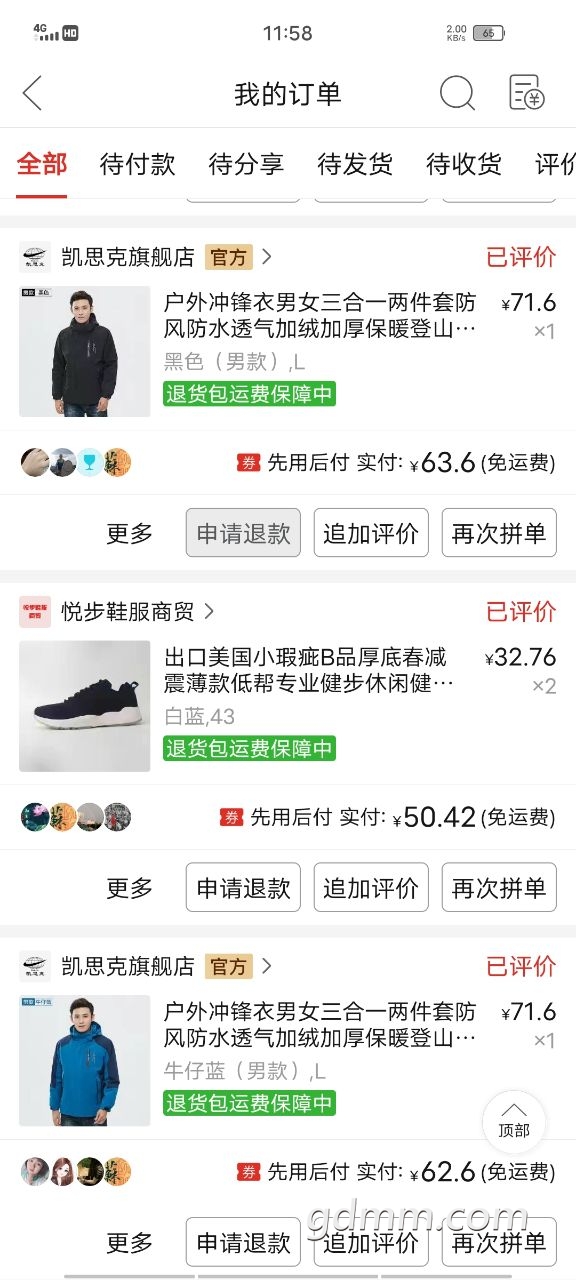Open the 白蓝 sneaker product image
This screenshot has width=576, height=1280.
[x=84, y=706]
